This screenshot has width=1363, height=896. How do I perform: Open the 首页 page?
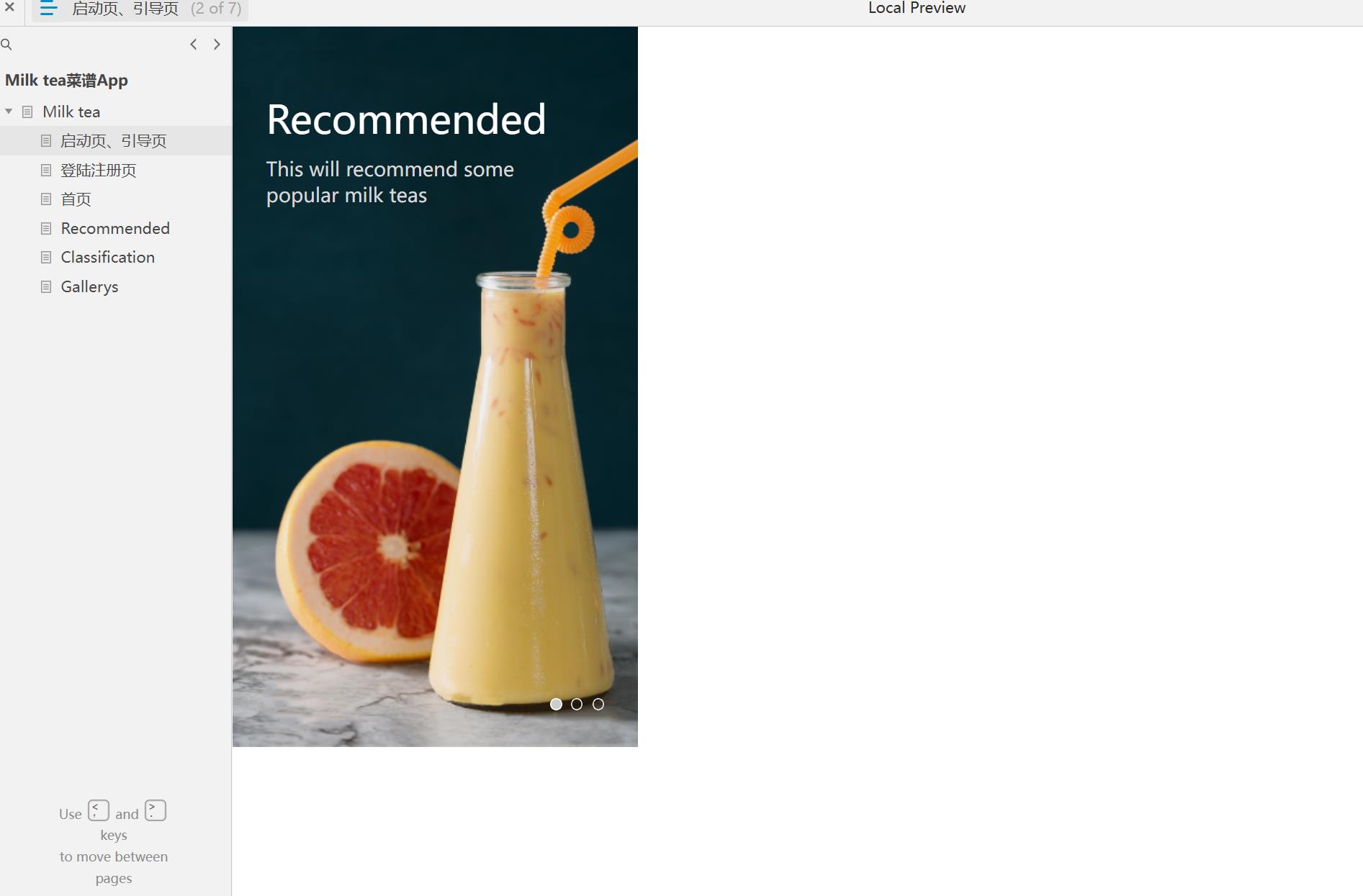[76, 199]
